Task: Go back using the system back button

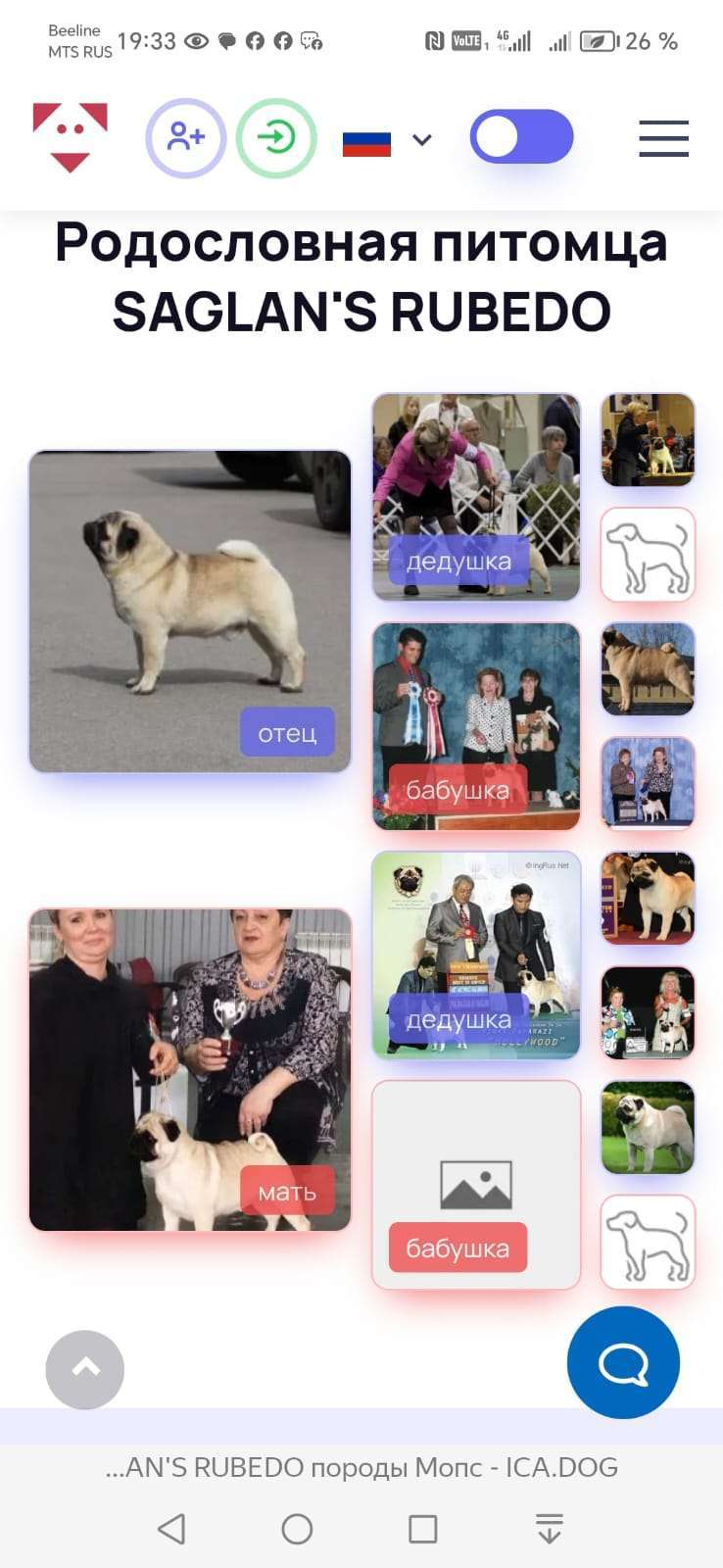Action: (x=171, y=1528)
